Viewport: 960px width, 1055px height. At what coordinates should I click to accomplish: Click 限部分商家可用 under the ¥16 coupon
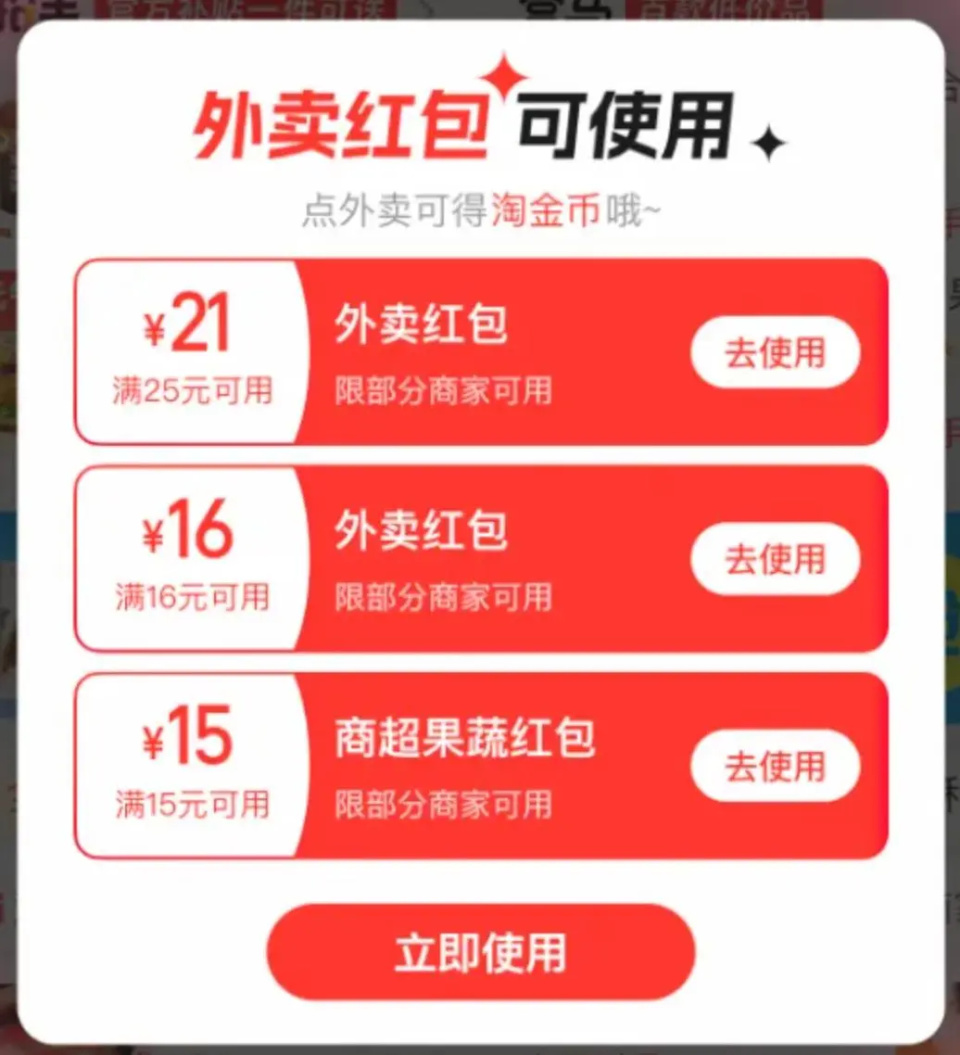point(444,597)
